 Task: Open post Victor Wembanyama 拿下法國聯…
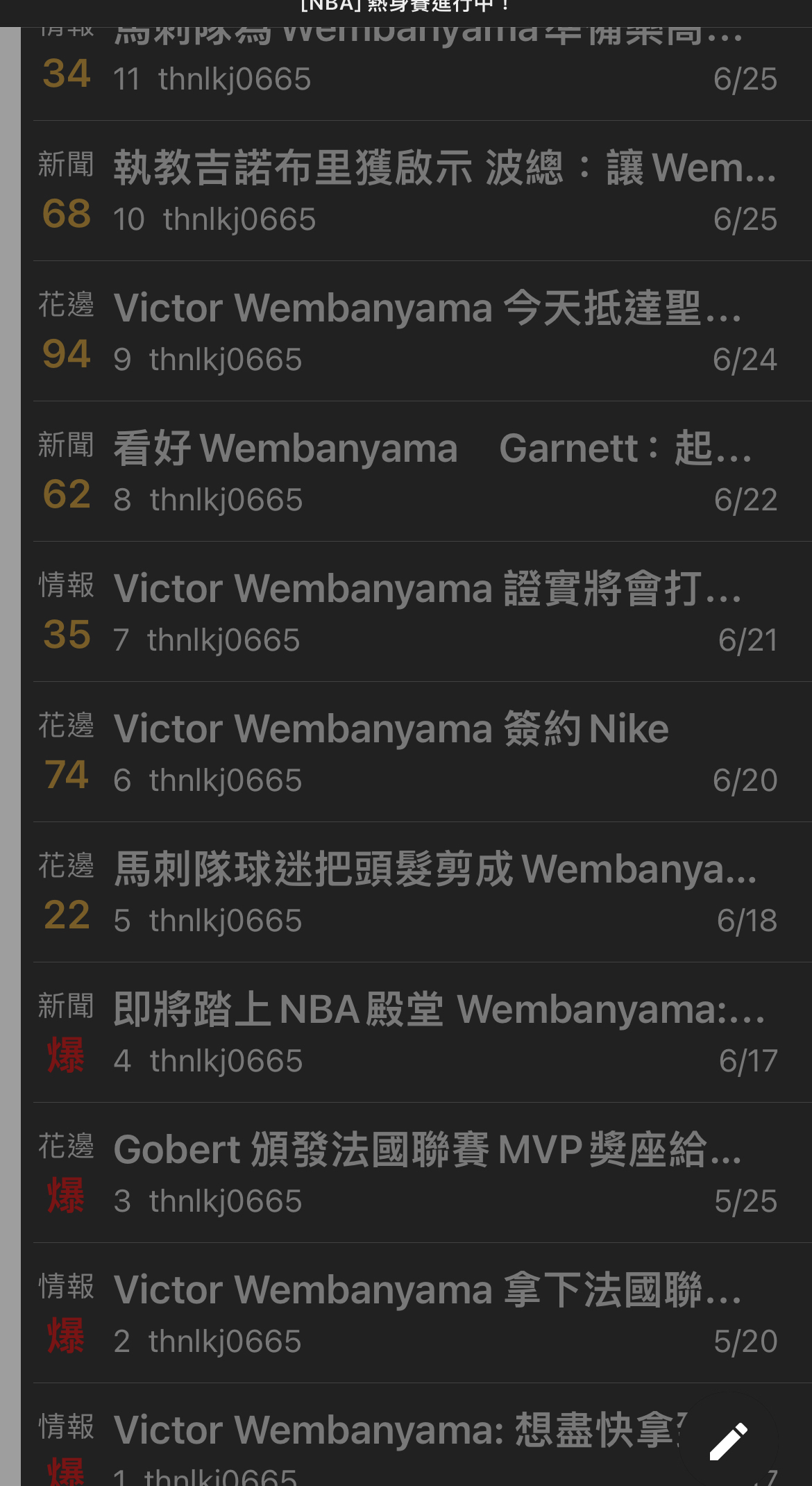click(x=416, y=1313)
